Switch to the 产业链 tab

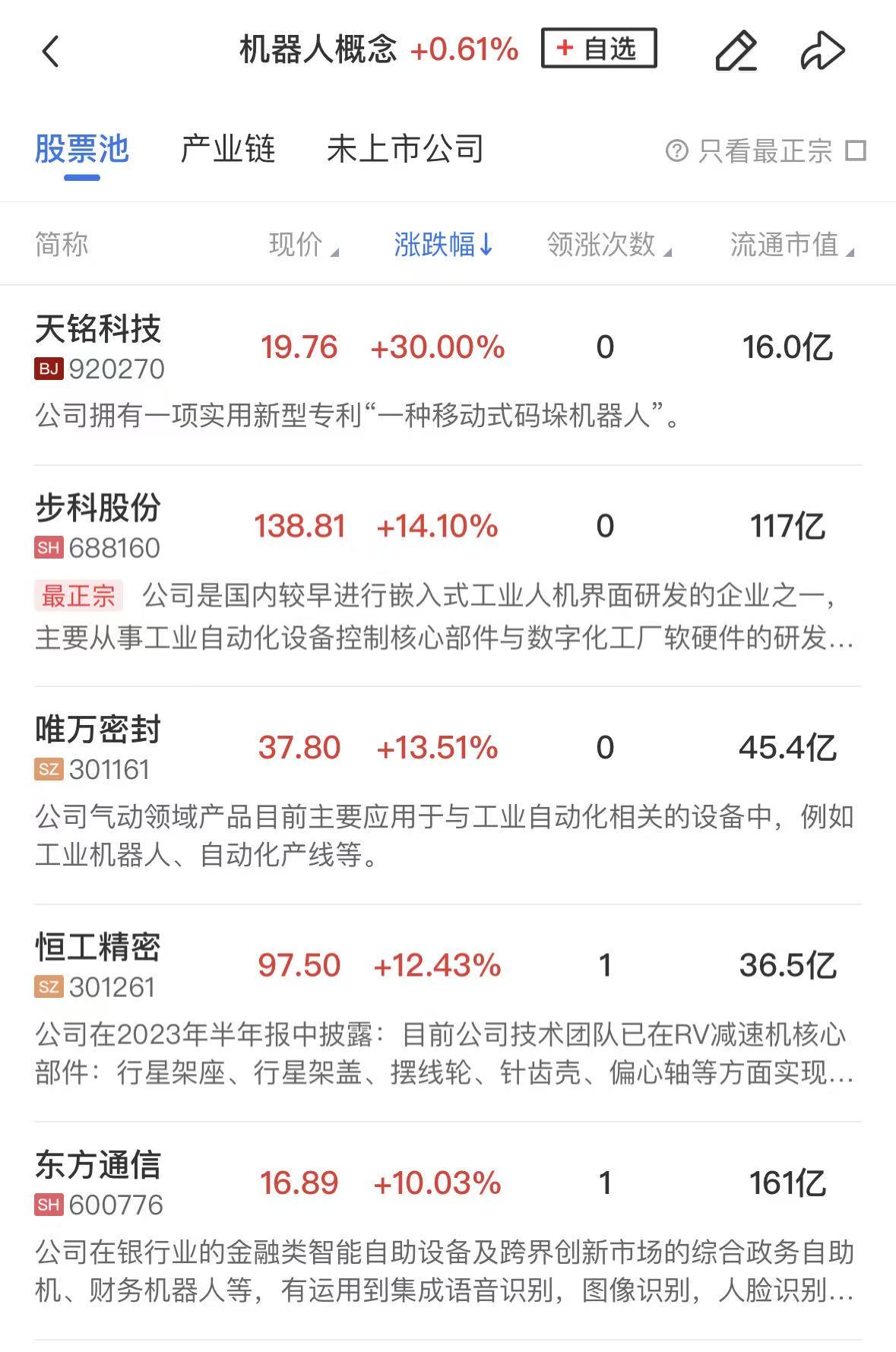coord(227,149)
